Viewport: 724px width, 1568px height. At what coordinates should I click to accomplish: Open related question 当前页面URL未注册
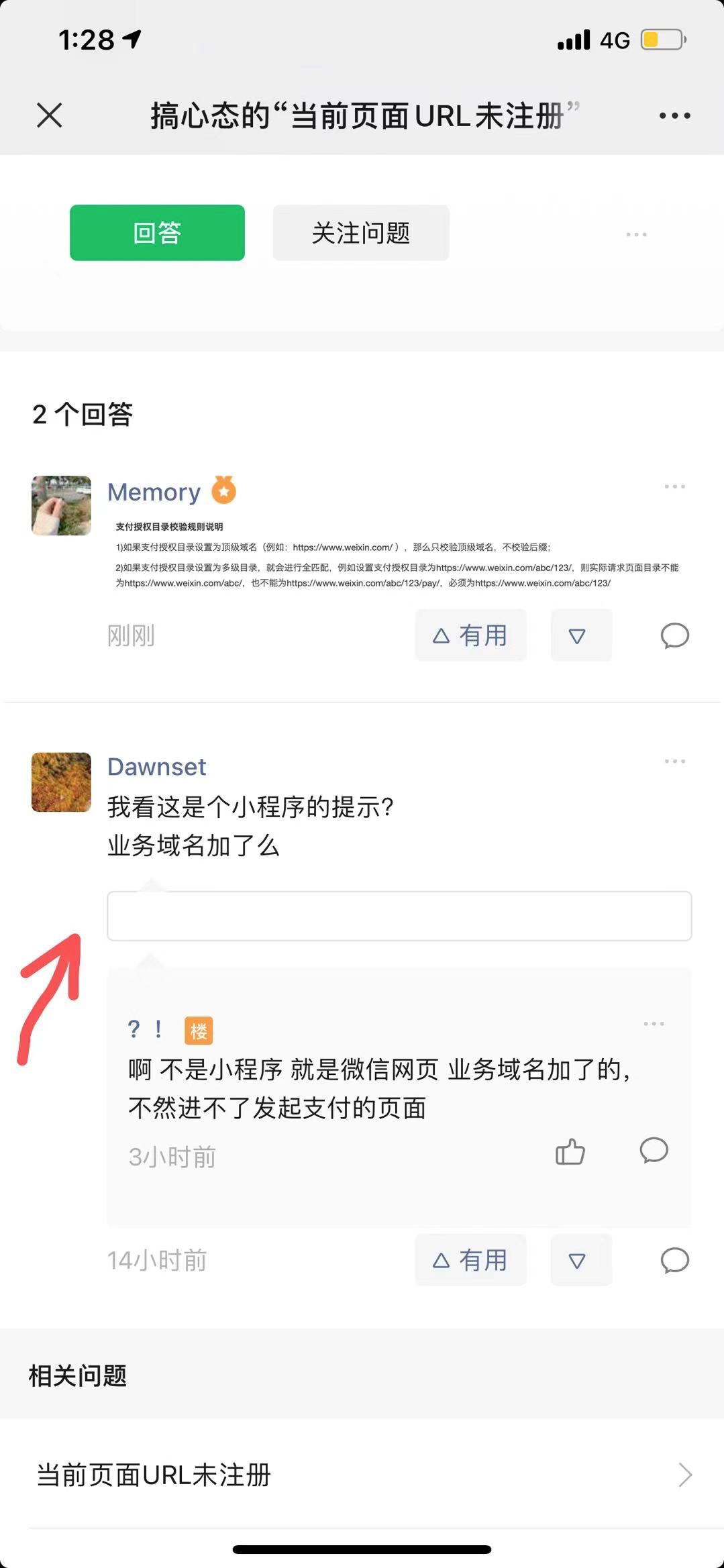(x=362, y=1475)
